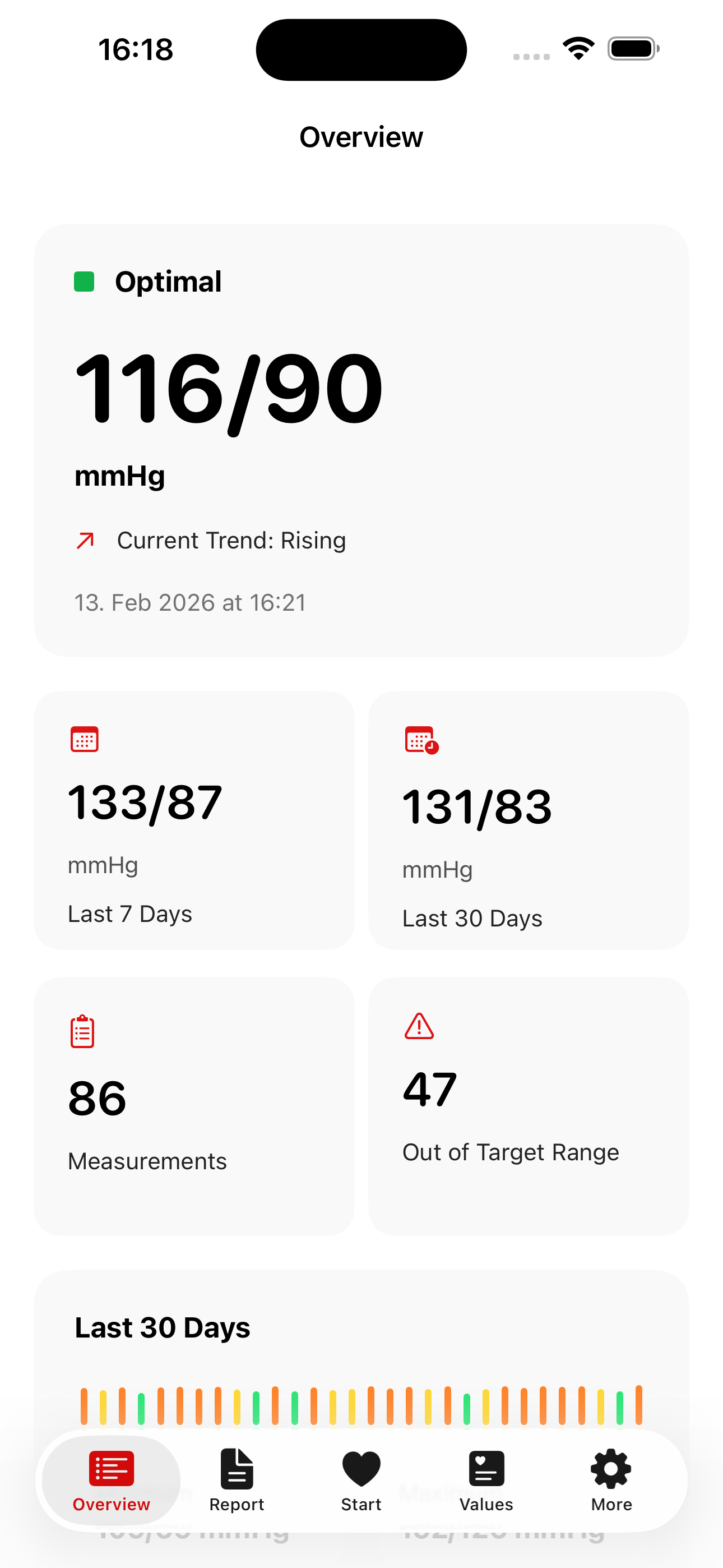Tap the Out of Target Range warning icon
This screenshot has height=1568, width=723.
tap(419, 1027)
